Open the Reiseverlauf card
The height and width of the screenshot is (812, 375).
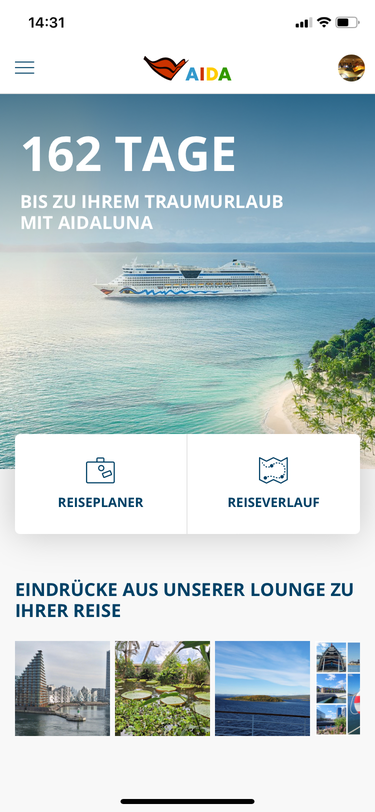click(273, 484)
